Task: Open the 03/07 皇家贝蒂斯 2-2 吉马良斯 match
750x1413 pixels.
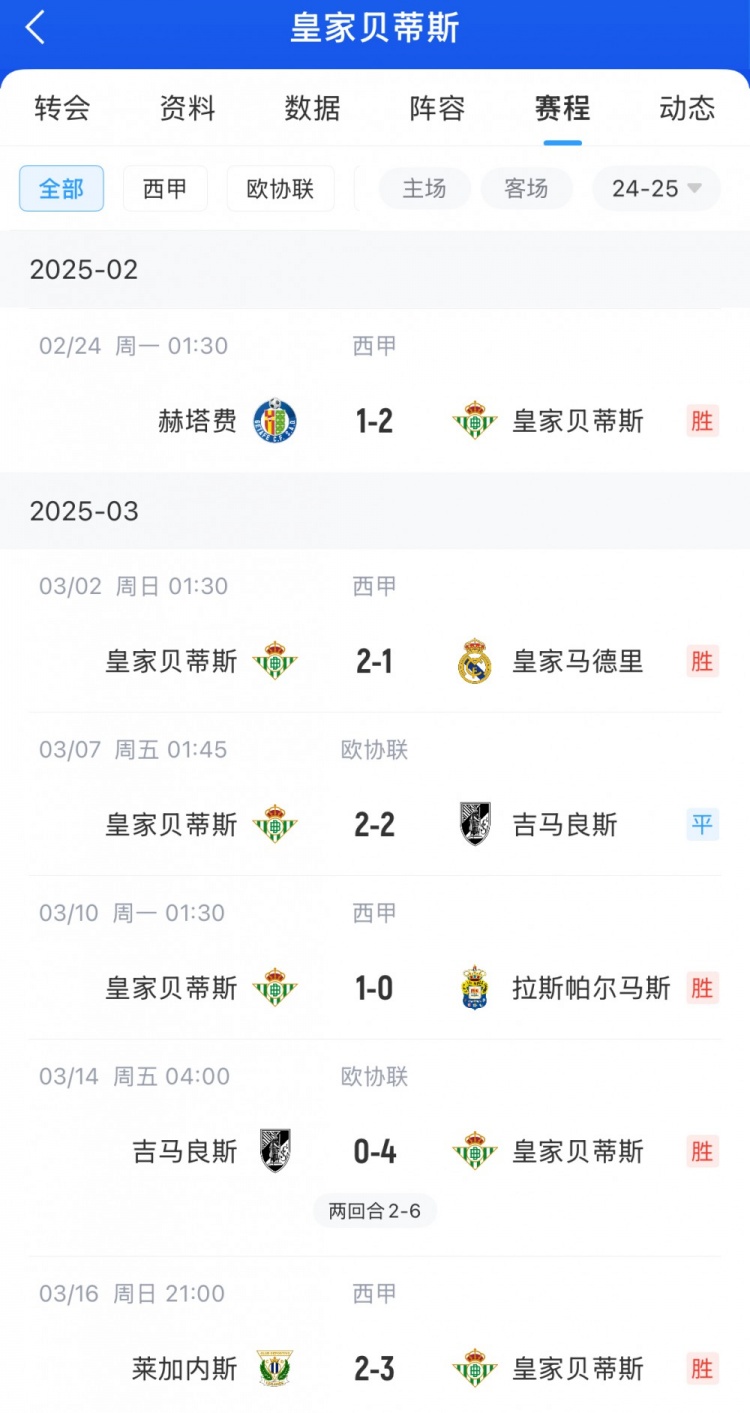Action: [x=375, y=824]
